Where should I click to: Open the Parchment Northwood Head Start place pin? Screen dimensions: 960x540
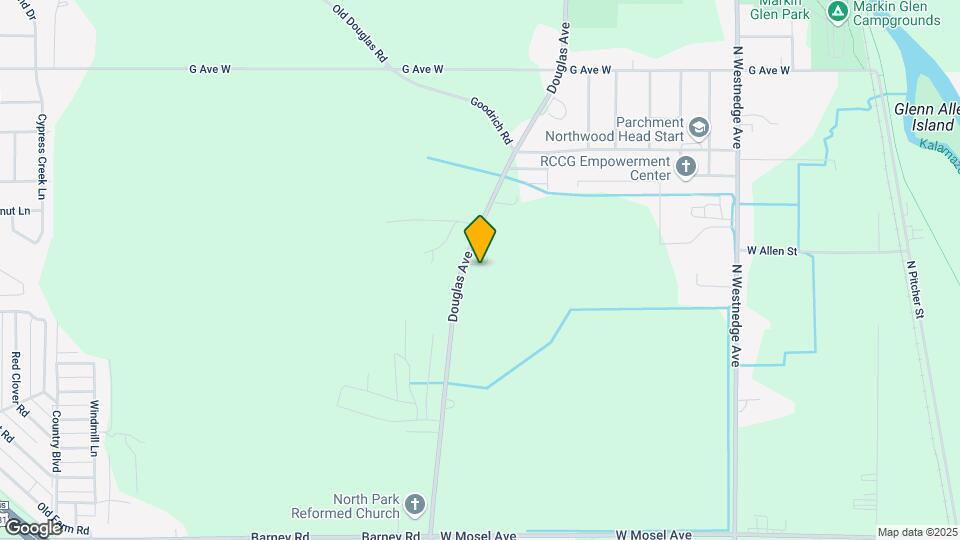(x=698, y=127)
